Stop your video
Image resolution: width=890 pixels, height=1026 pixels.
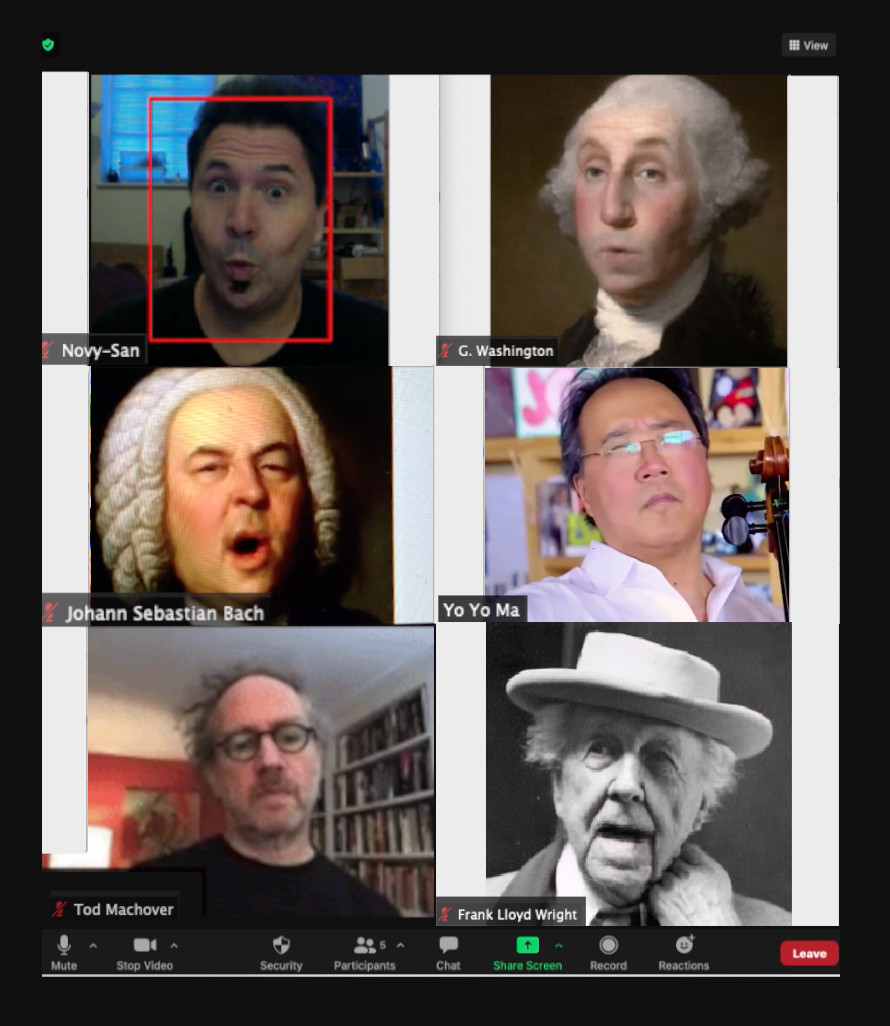(x=145, y=951)
